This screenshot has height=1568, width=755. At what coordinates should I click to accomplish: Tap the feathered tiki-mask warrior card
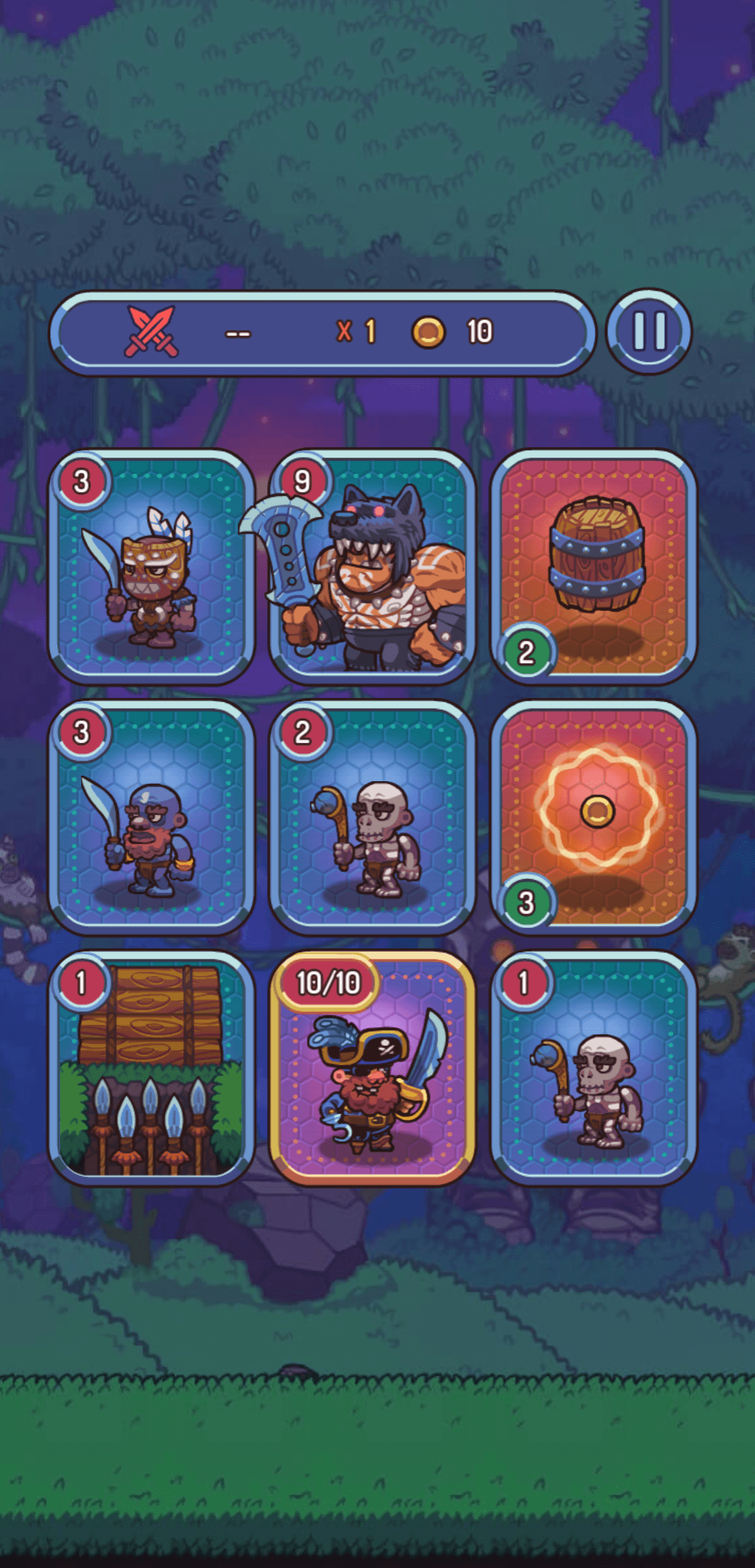click(x=151, y=566)
